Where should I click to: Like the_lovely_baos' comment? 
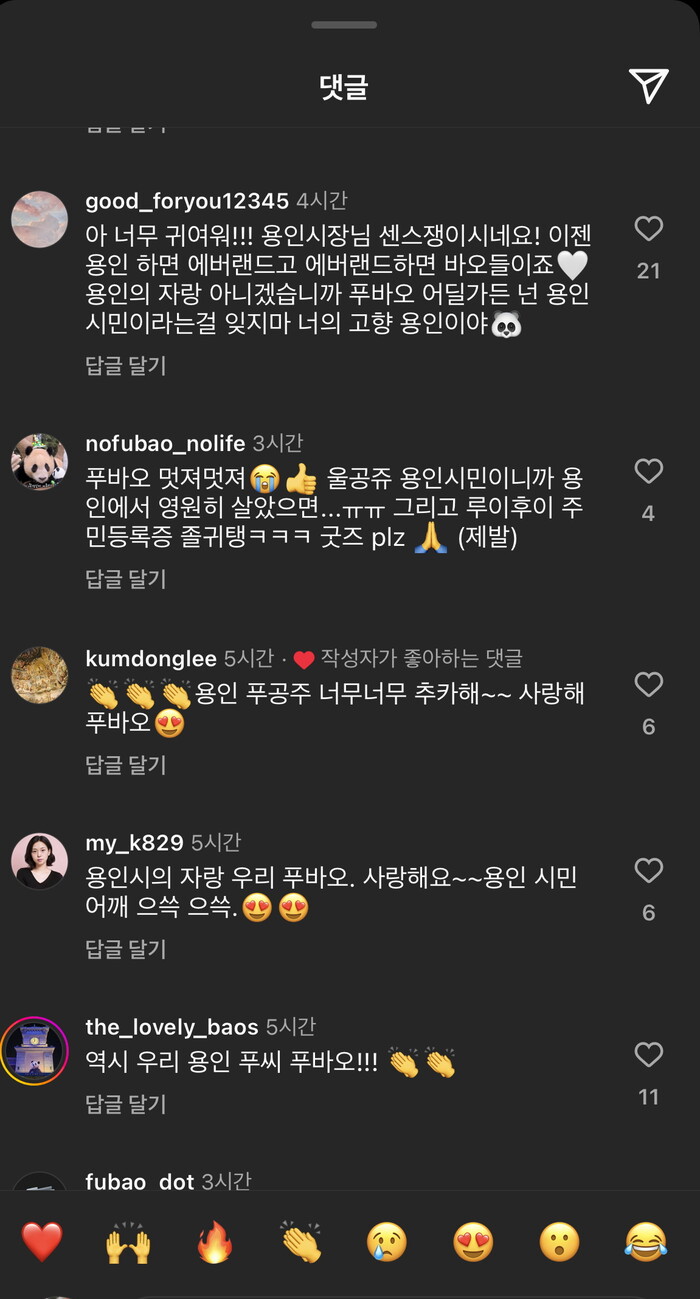pyautogui.click(x=649, y=1054)
